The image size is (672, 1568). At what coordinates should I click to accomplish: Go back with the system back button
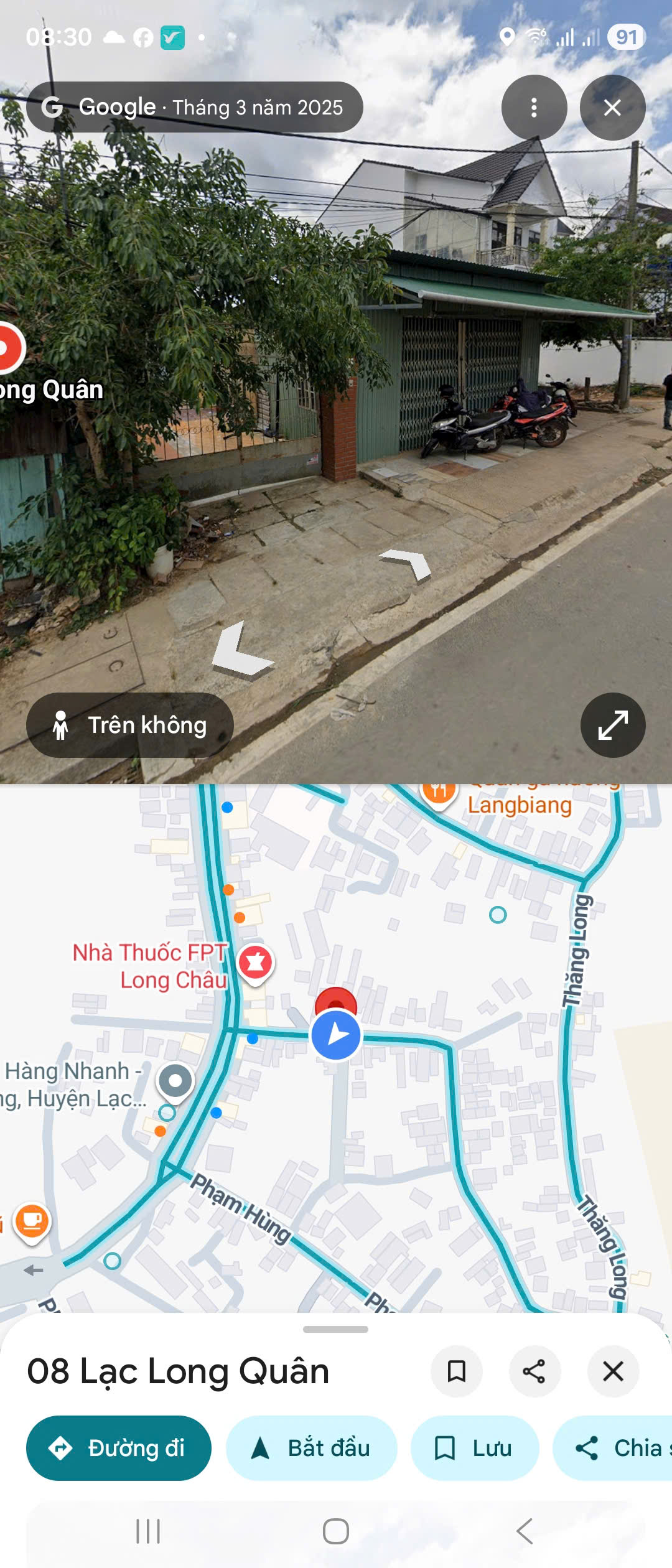tap(525, 1531)
